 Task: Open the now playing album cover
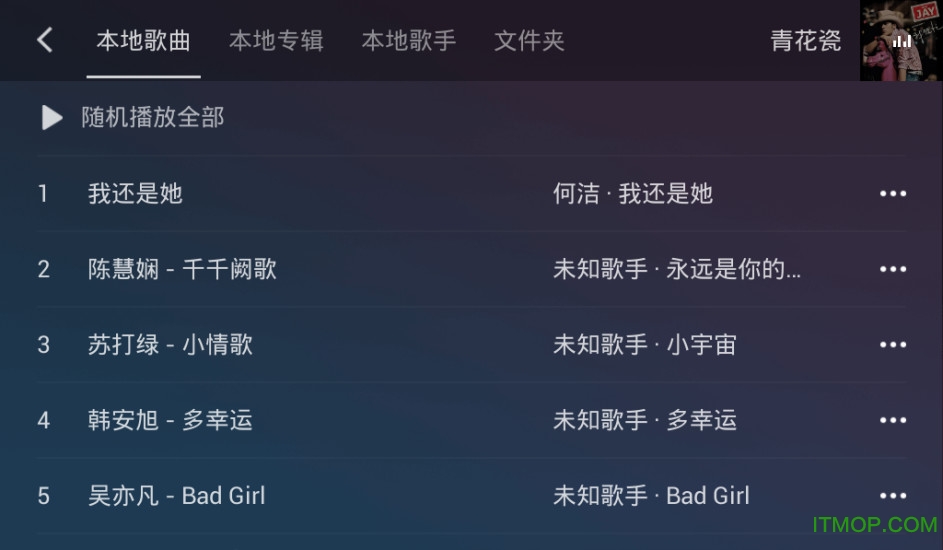[901, 40]
